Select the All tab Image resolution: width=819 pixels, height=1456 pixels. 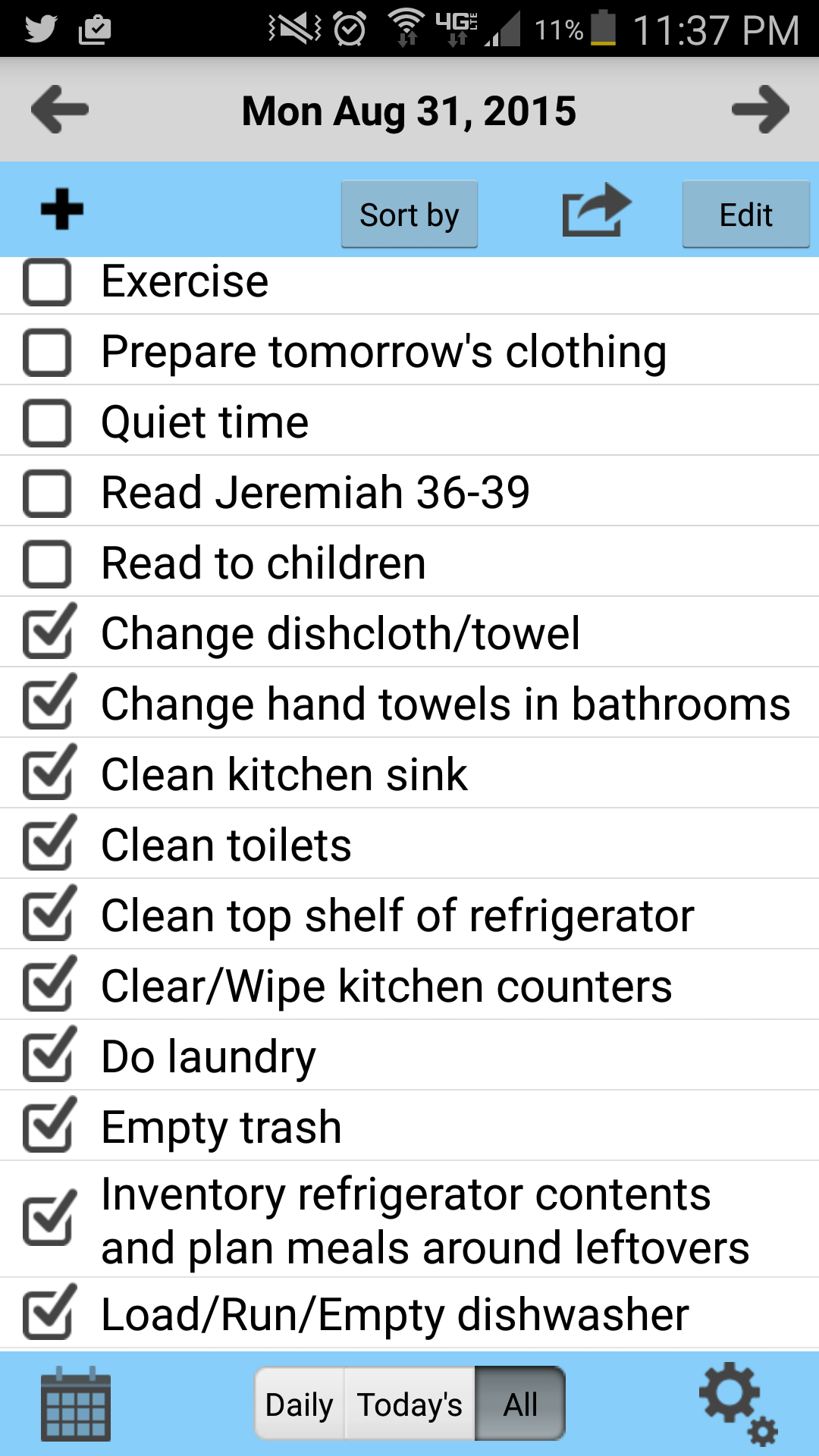pyautogui.click(x=520, y=1404)
